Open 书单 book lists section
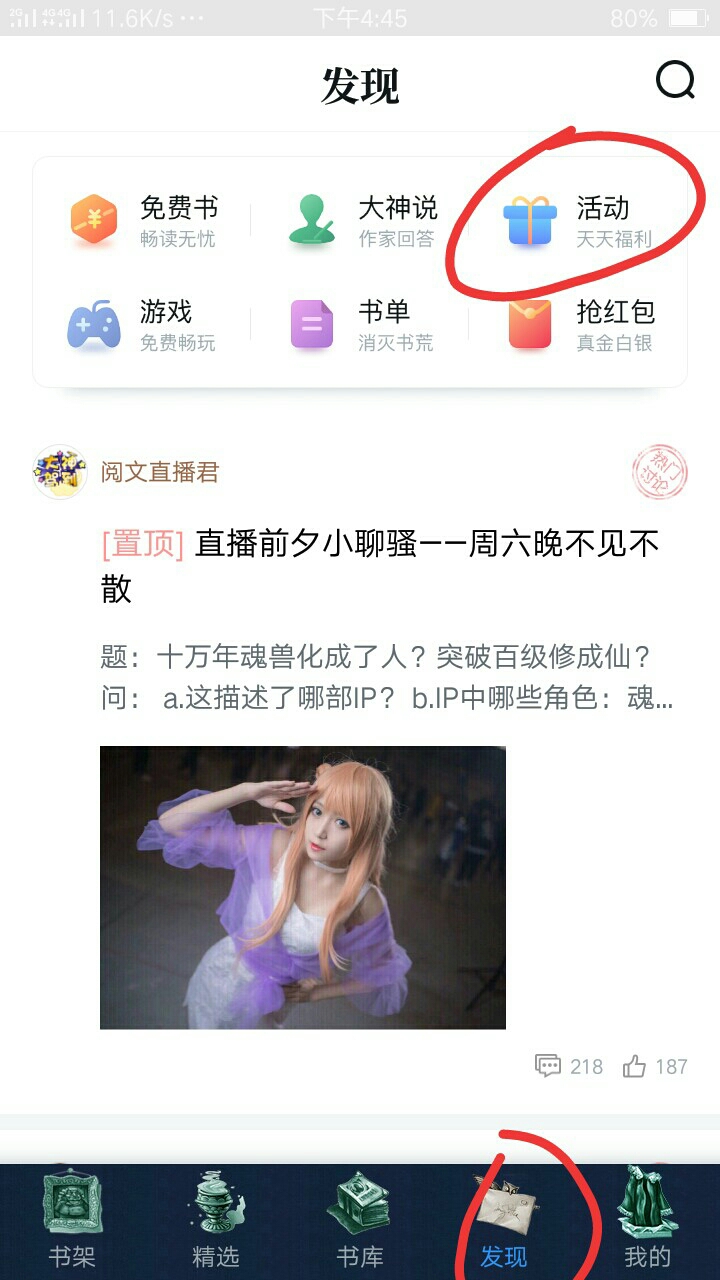Image resolution: width=720 pixels, height=1280 pixels. click(362, 325)
